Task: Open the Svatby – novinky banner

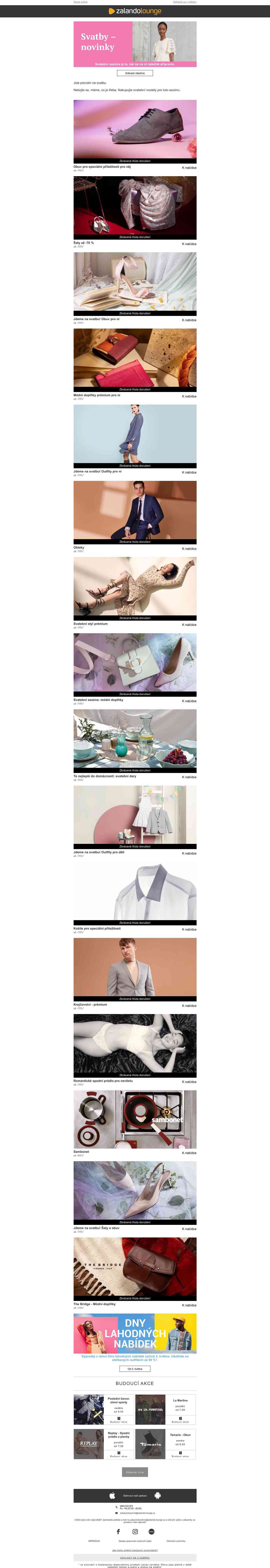Action: [x=135, y=44]
